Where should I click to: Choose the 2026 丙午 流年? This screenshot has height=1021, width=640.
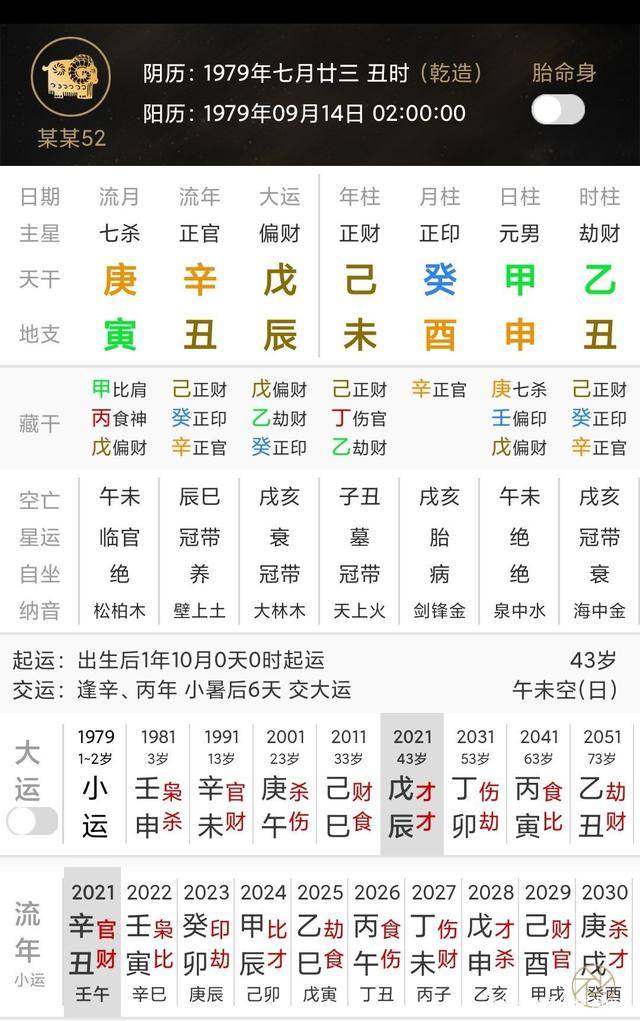tap(377, 940)
